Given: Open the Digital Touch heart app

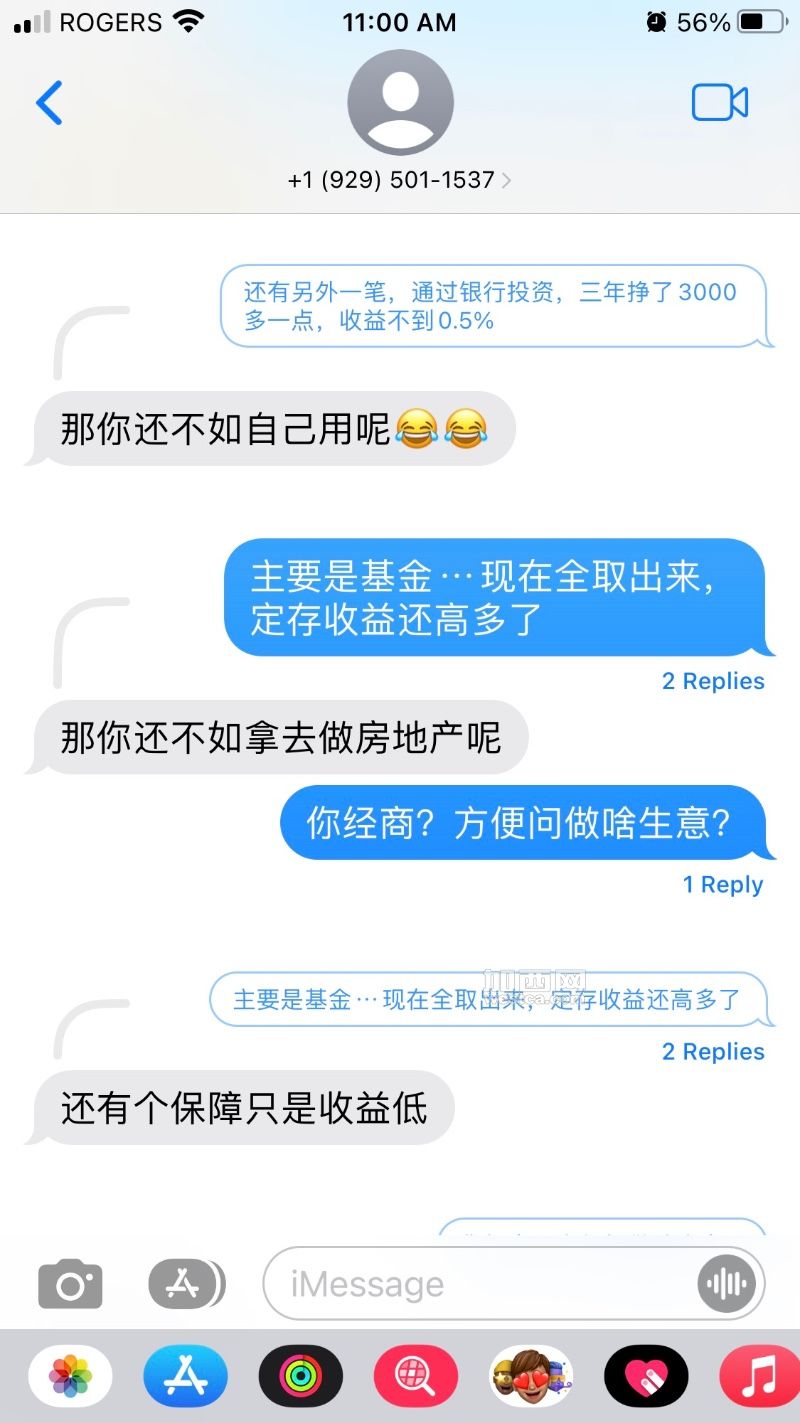Looking at the screenshot, I should tap(645, 1376).
